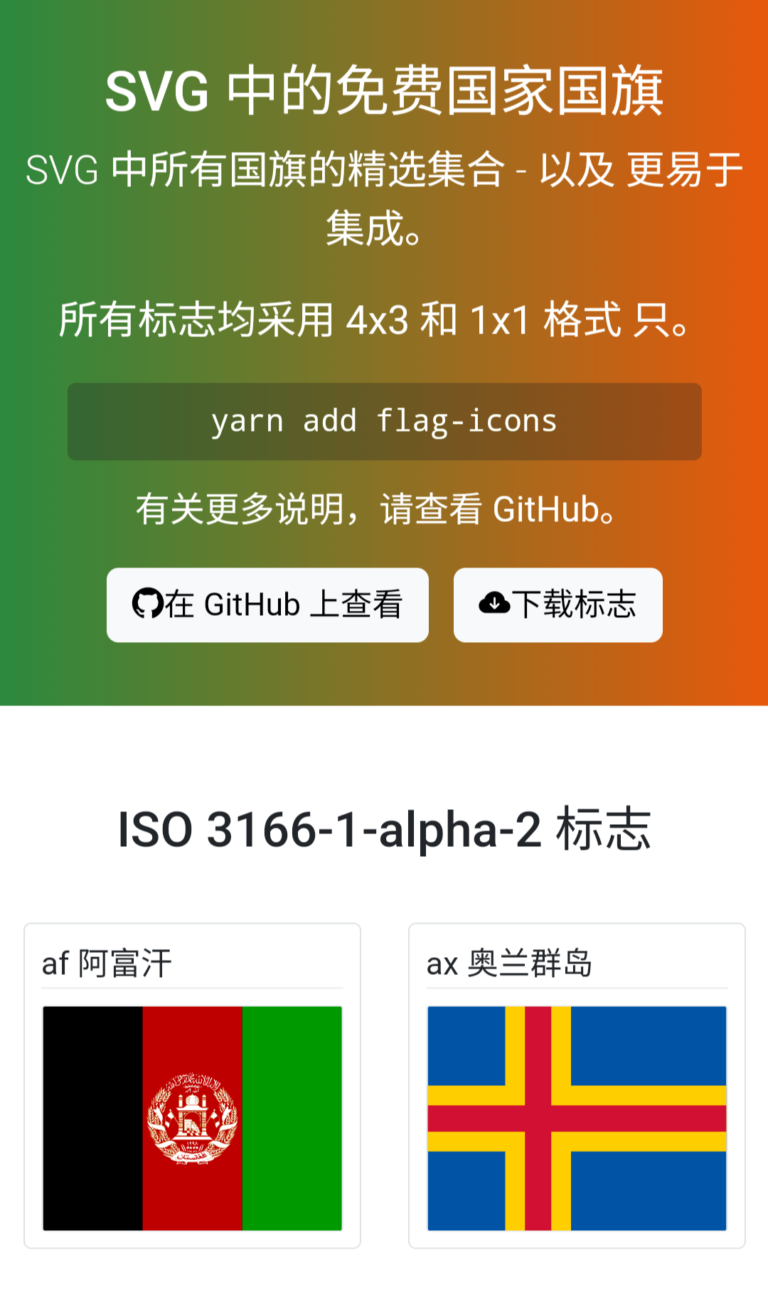Open the af 阿富汗 flag card
The width and height of the screenshot is (768, 1302).
coord(192,1085)
